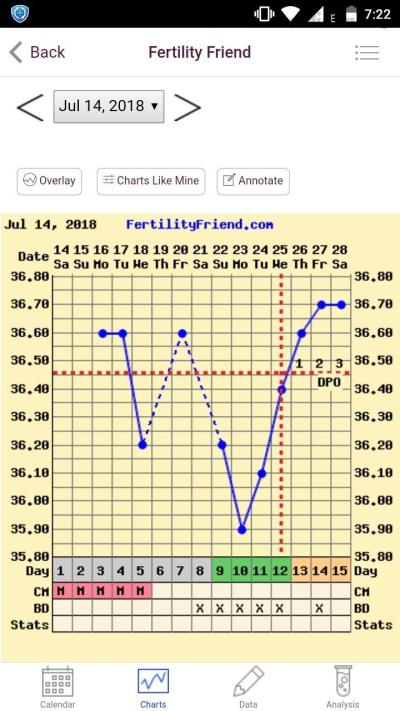Switch to the Data tab

click(248, 687)
